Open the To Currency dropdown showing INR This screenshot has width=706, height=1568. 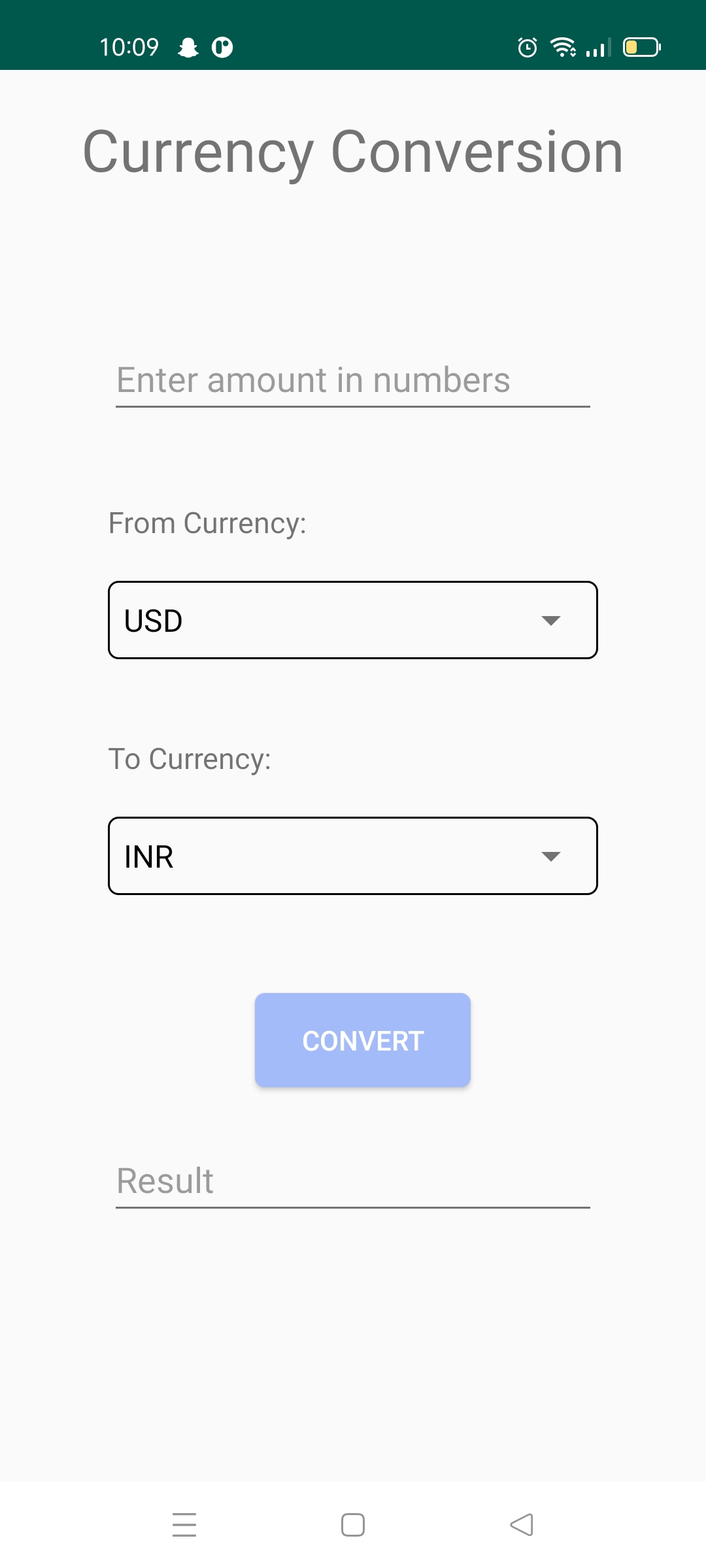point(352,856)
